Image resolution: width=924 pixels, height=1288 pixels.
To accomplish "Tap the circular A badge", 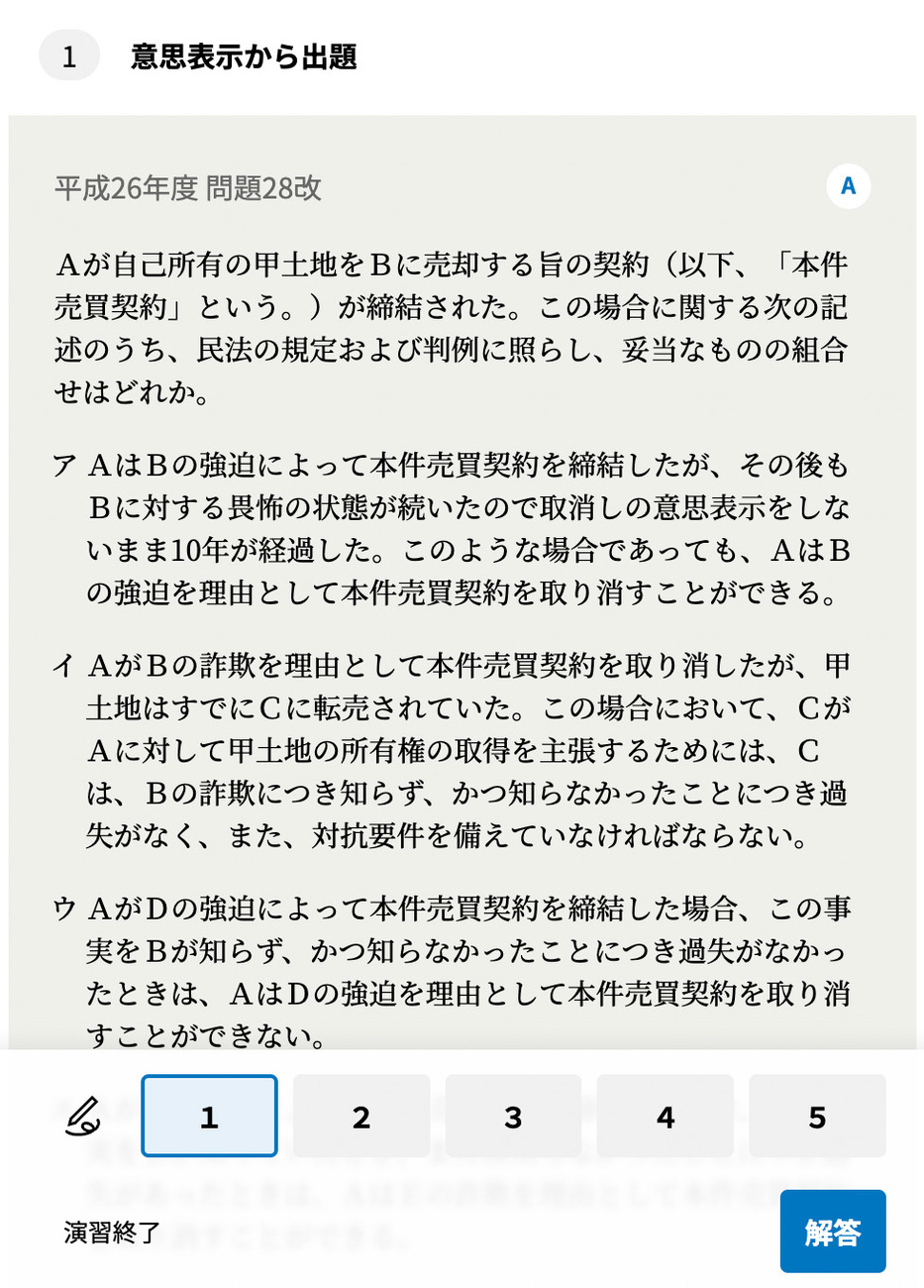I will tap(848, 186).
